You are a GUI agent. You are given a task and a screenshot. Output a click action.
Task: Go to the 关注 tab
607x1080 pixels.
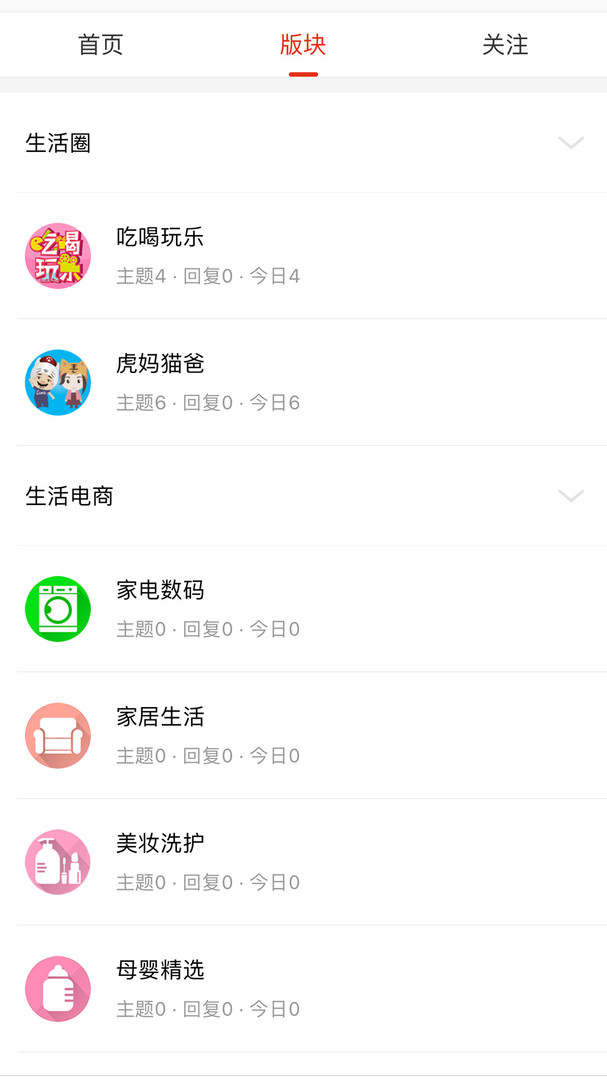(x=505, y=45)
